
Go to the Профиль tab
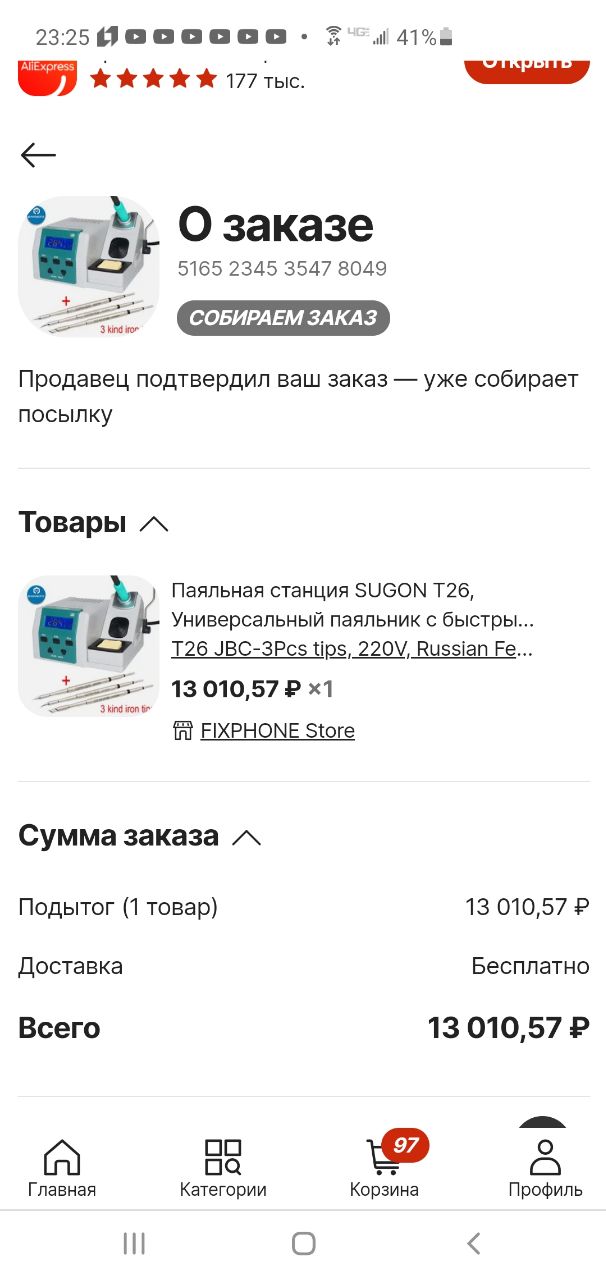[x=545, y=1169]
